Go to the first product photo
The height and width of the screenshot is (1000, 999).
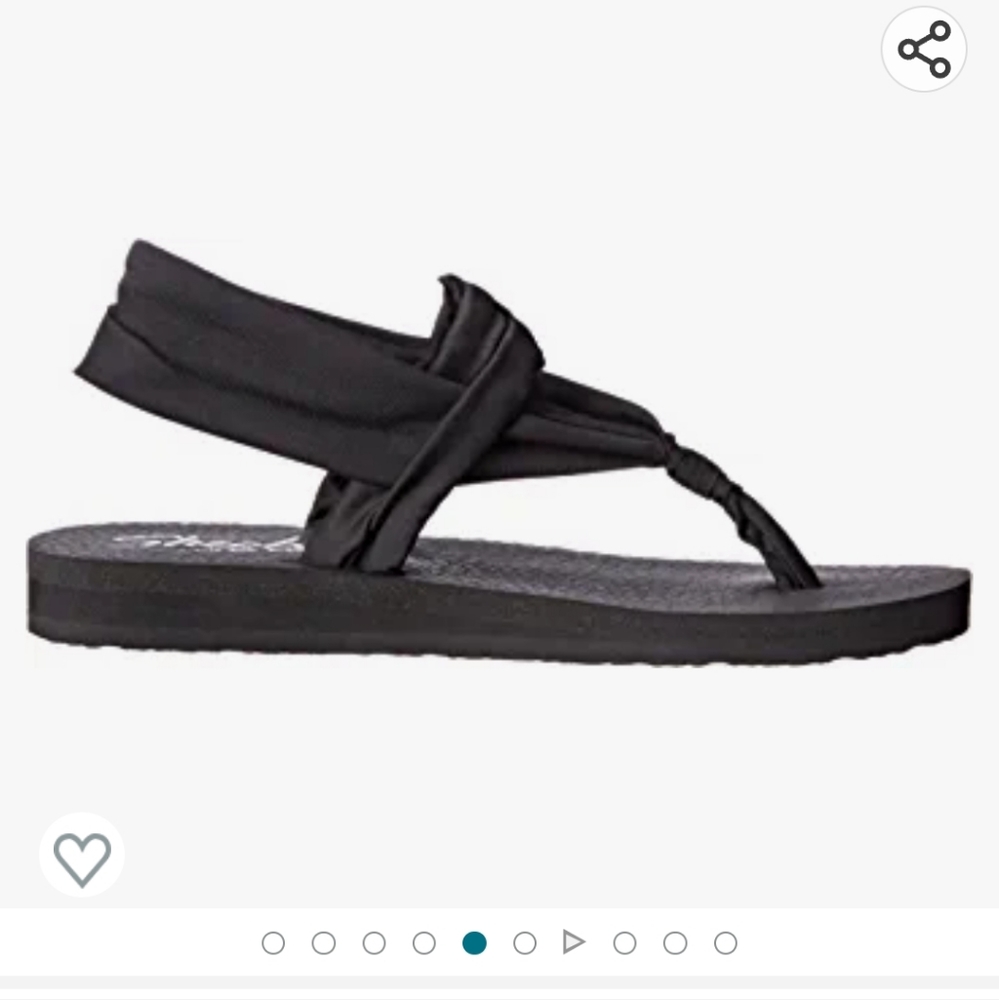click(272, 941)
